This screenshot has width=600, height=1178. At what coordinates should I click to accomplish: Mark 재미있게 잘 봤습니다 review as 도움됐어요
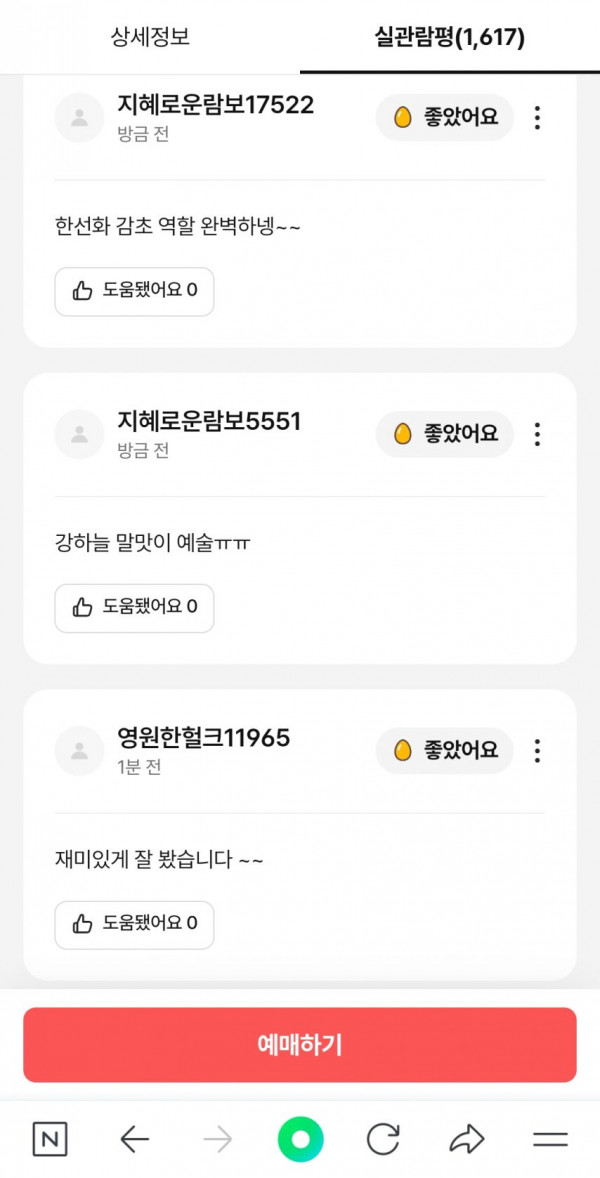click(x=134, y=924)
